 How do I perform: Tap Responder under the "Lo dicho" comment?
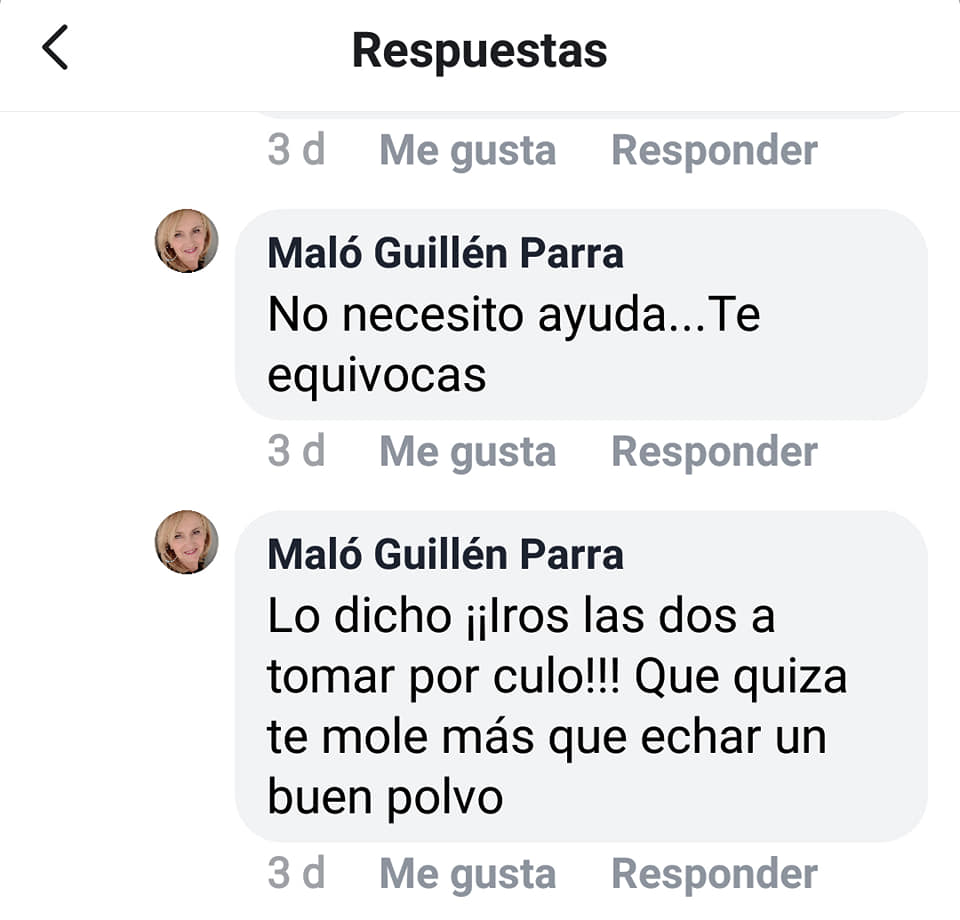pos(714,874)
